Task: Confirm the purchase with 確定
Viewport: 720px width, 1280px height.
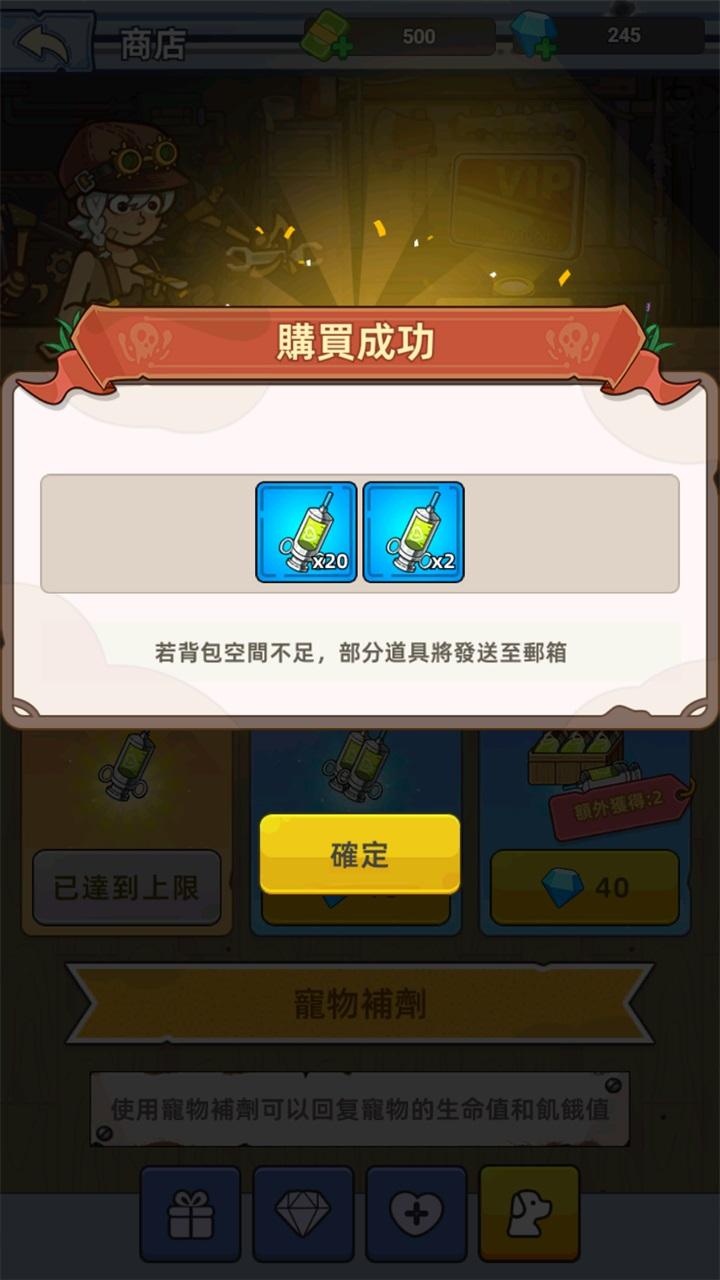Action: pyautogui.click(x=360, y=854)
